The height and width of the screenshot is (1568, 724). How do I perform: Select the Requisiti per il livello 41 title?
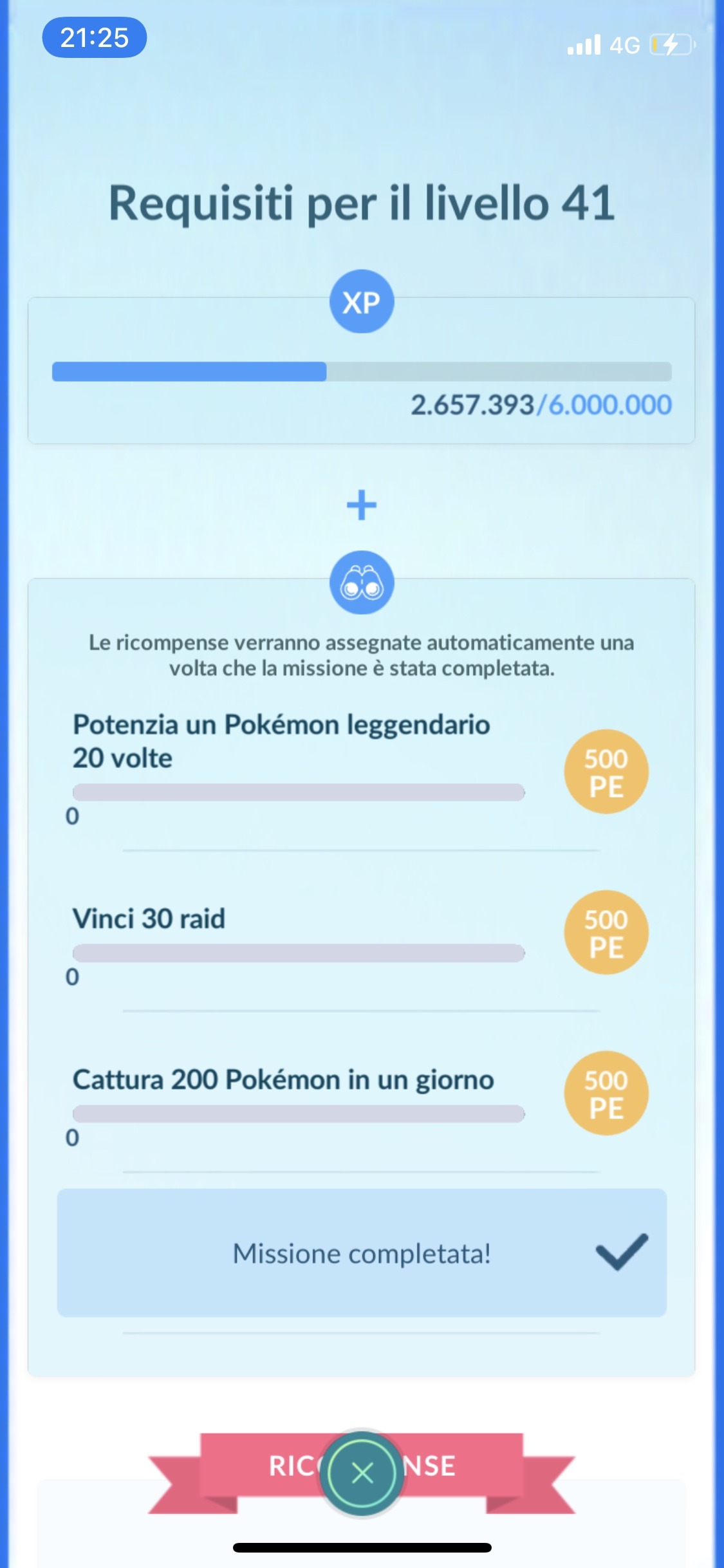[362, 203]
